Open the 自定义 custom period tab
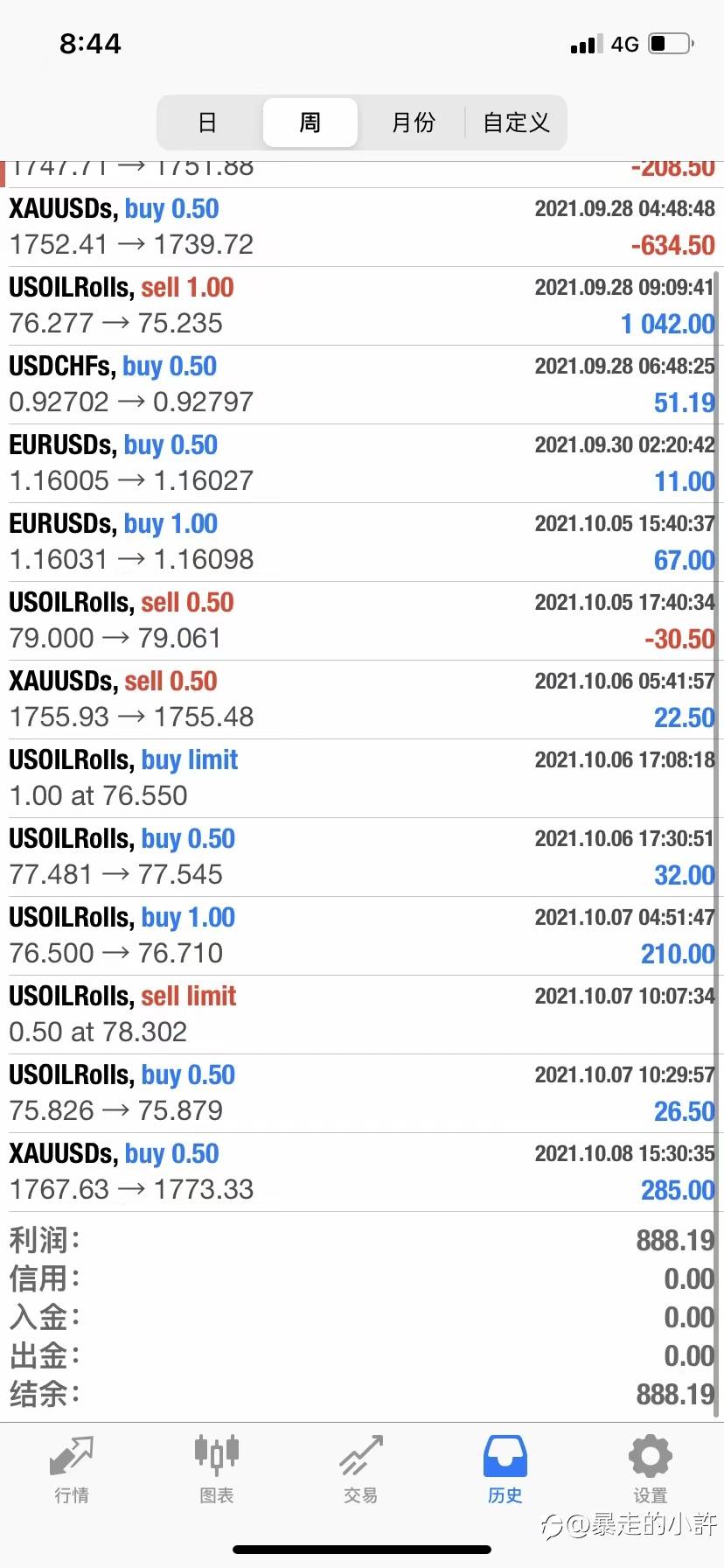 [516, 122]
